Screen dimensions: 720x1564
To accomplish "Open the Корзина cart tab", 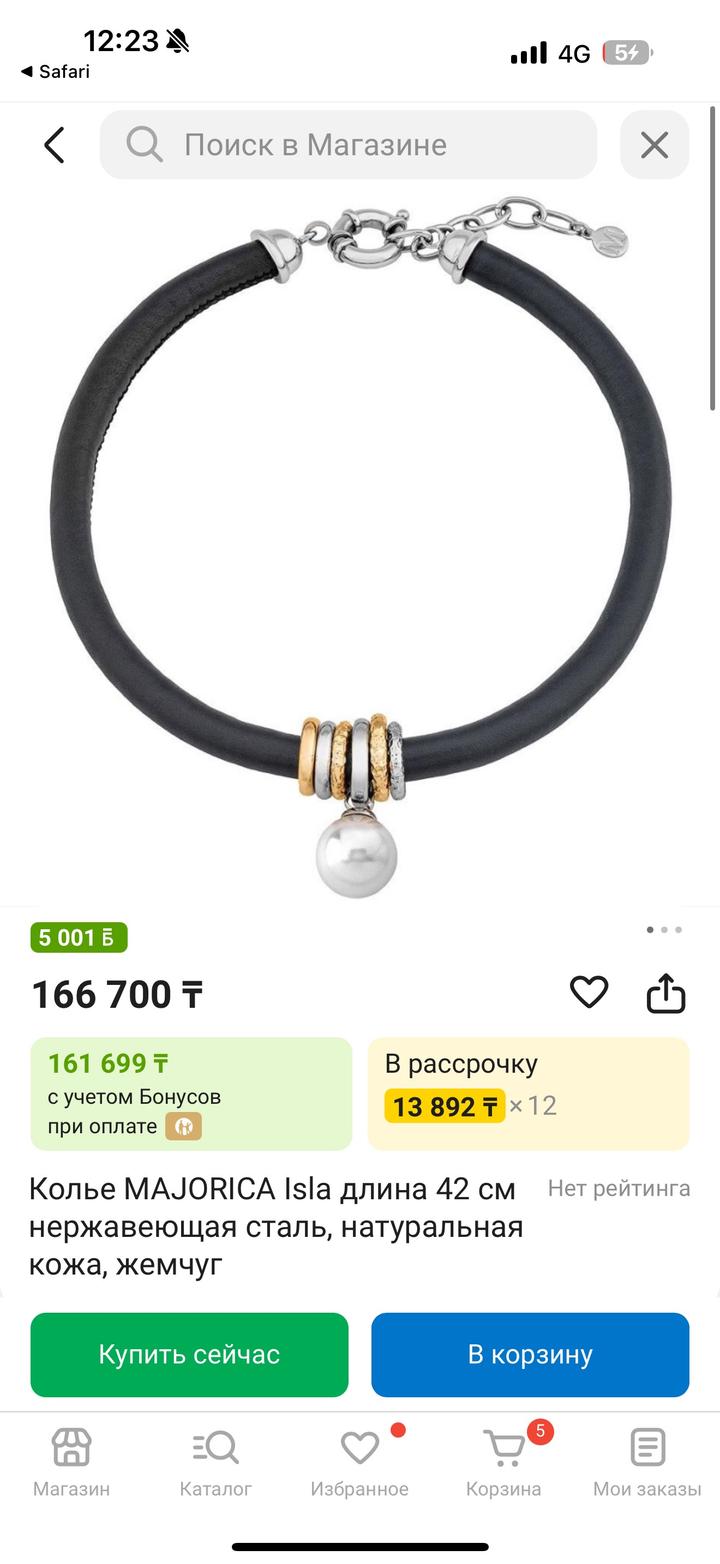I will (x=503, y=1462).
